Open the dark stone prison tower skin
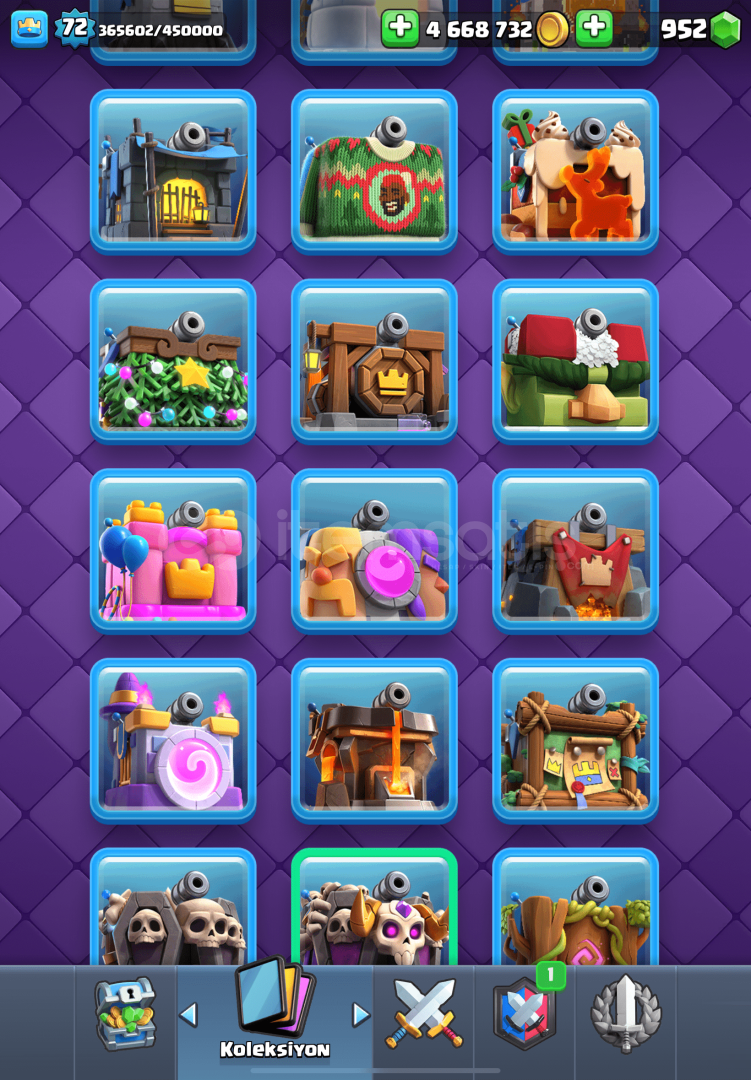The height and width of the screenshot is (1080, 751). pos(173,171)
